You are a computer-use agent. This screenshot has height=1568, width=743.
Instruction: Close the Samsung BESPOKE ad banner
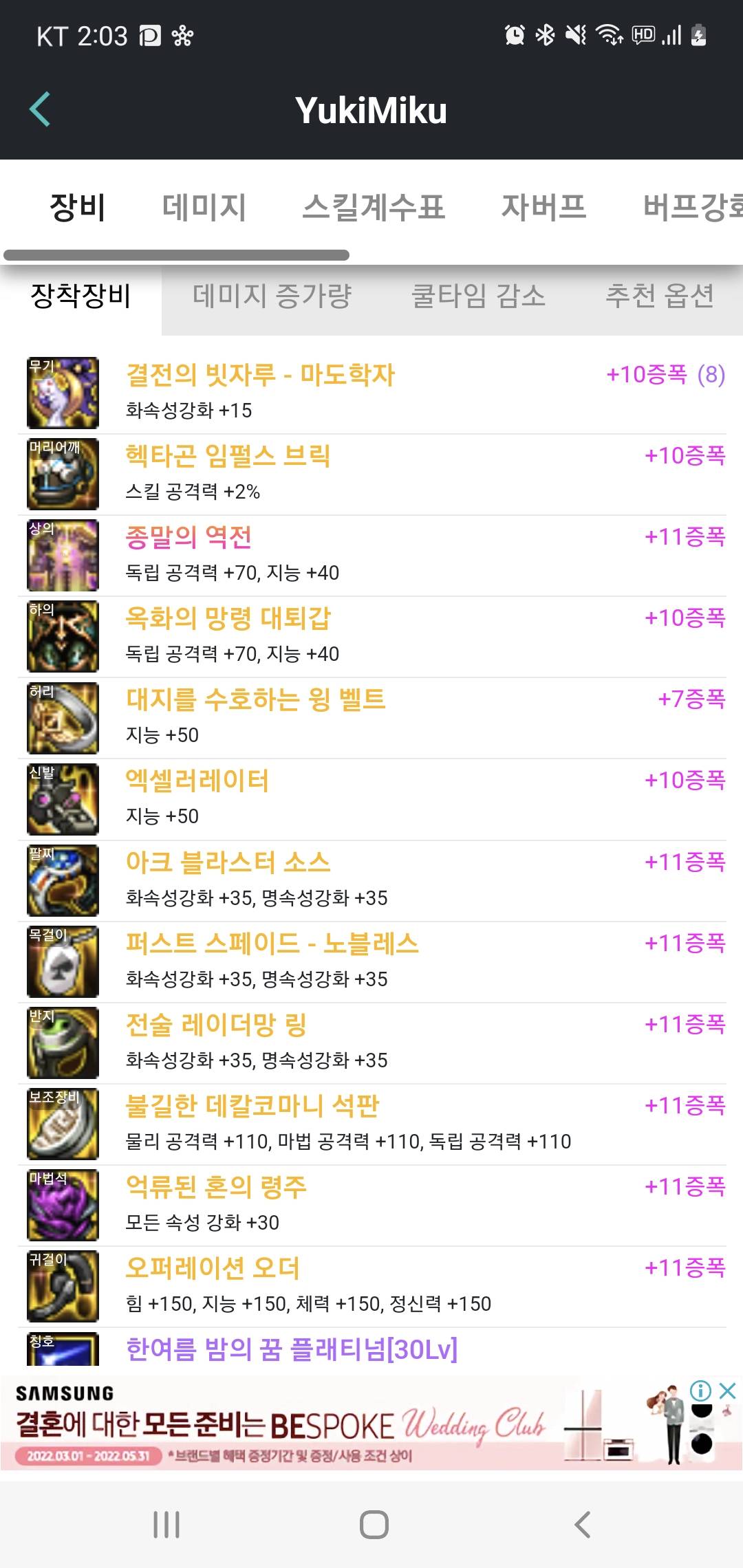coord(727,1391)
